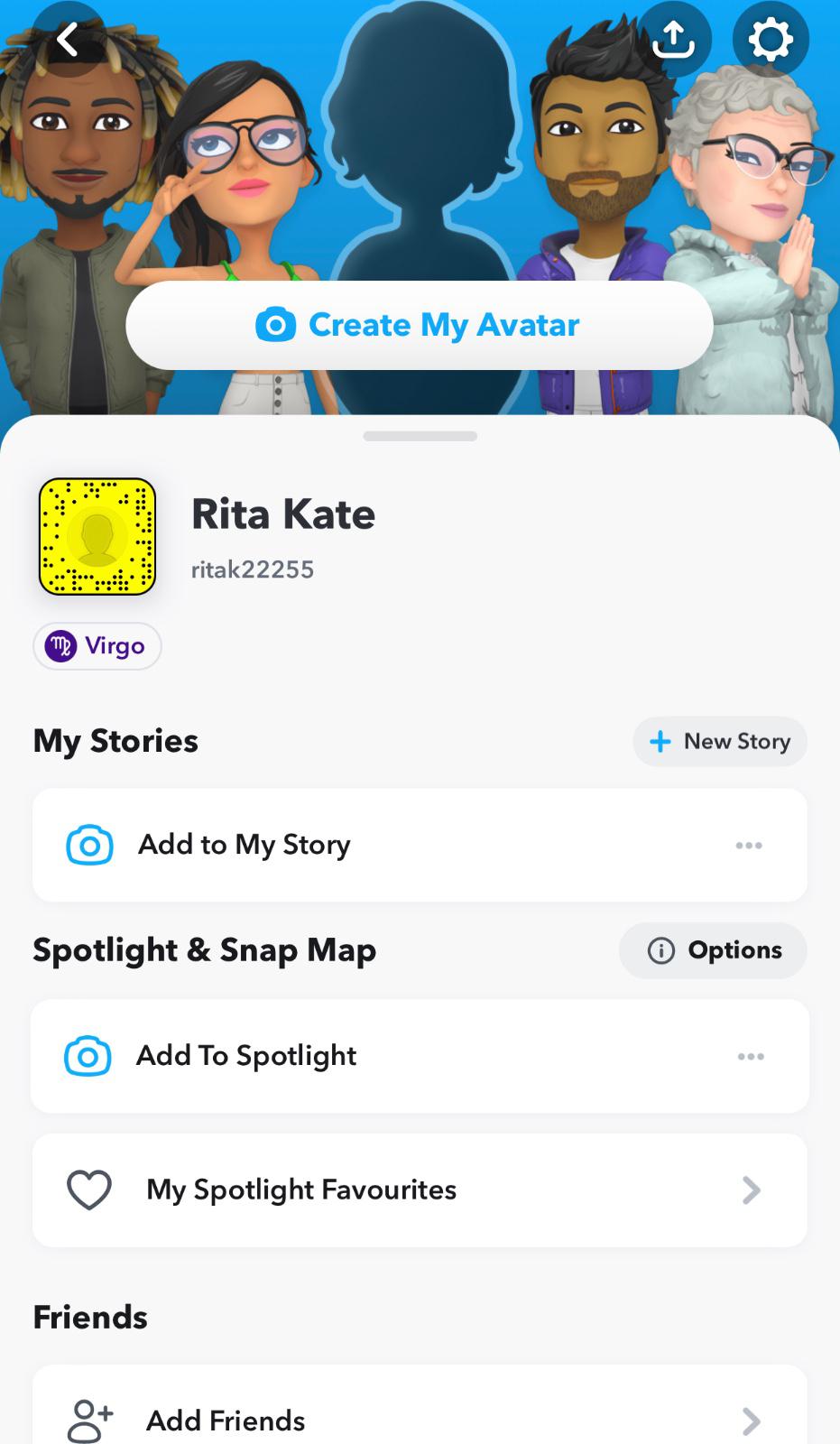The height and width of the screenshot is (1444, 840).
Task: Go back using the arrow icon
Action: coord(68,39)
